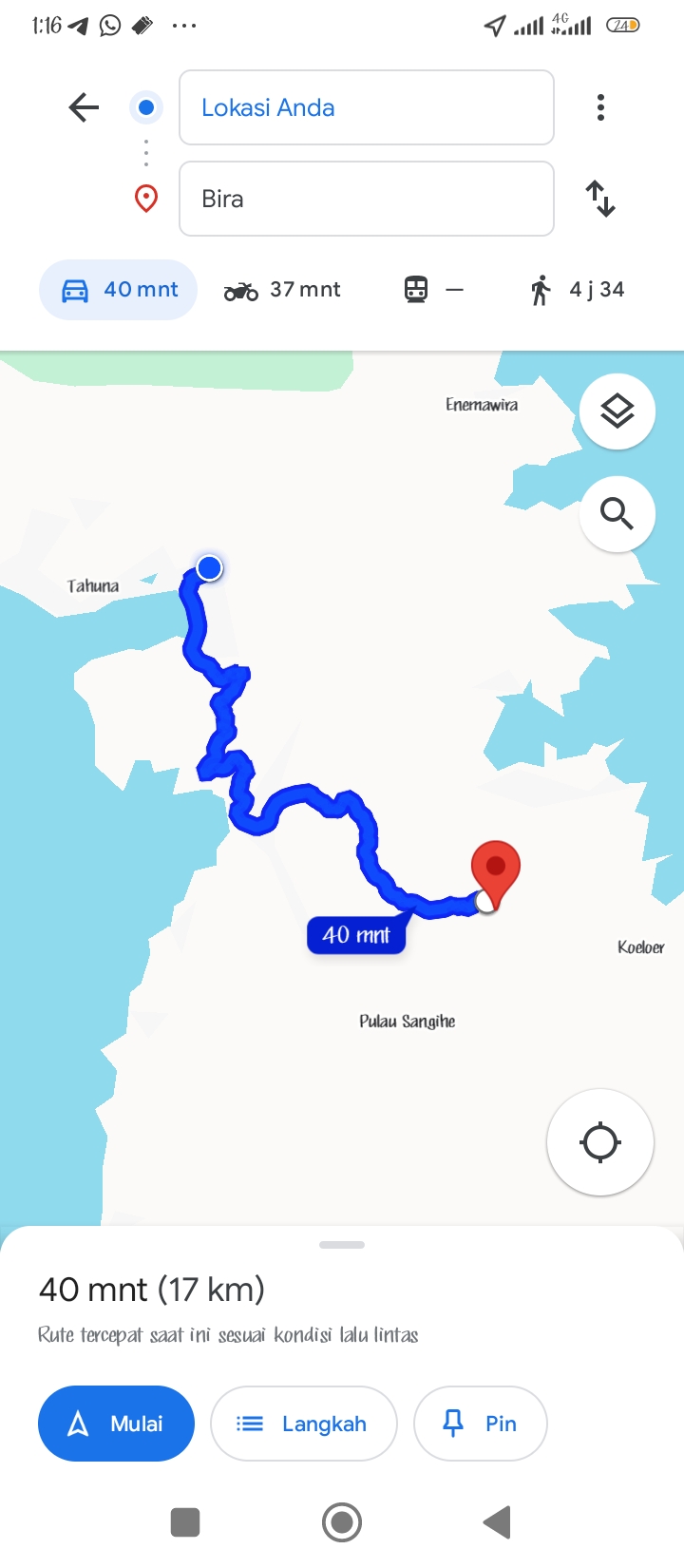The width and height of the screenshot is (684, 1568).
Task: Tap the system home button
Action: [342, 1522]
